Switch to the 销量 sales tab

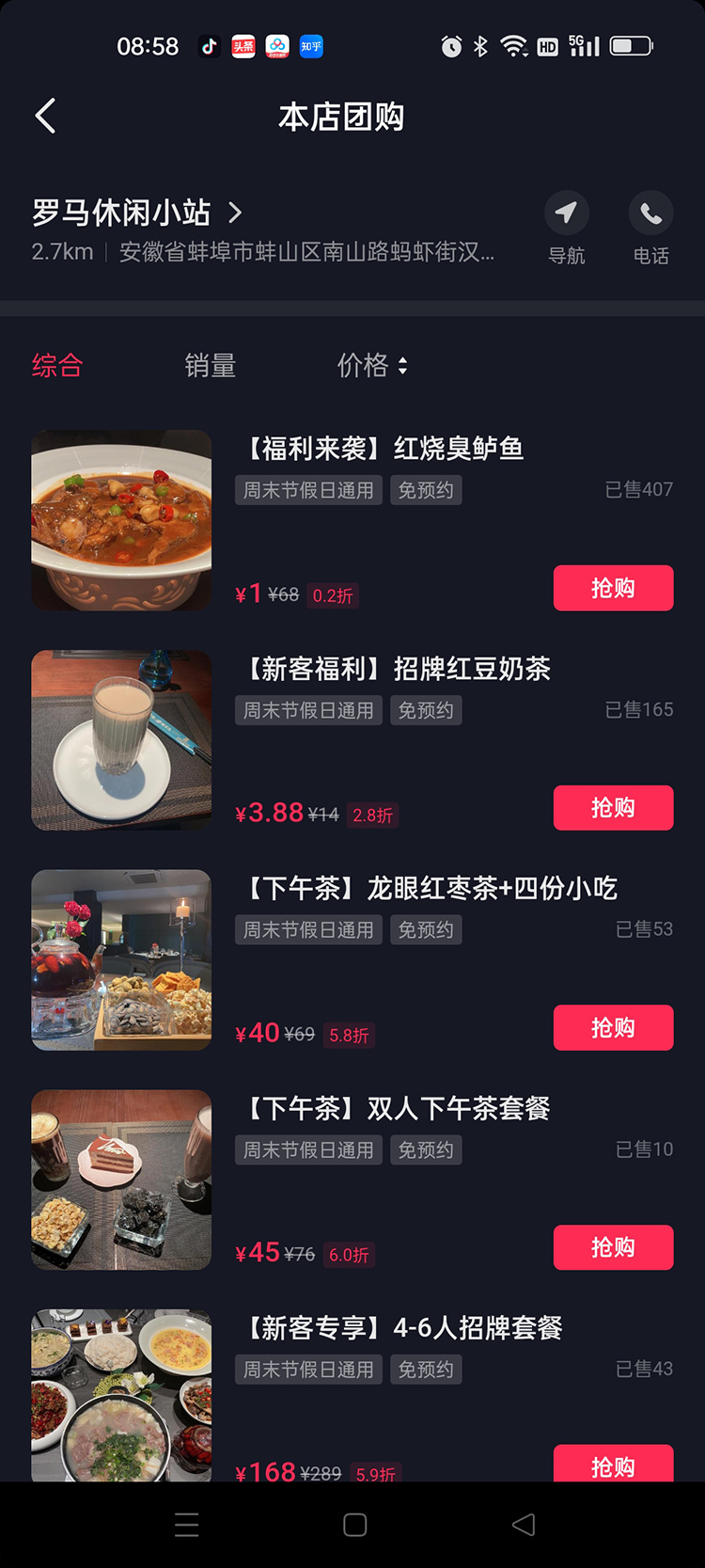tap(210, 367)
